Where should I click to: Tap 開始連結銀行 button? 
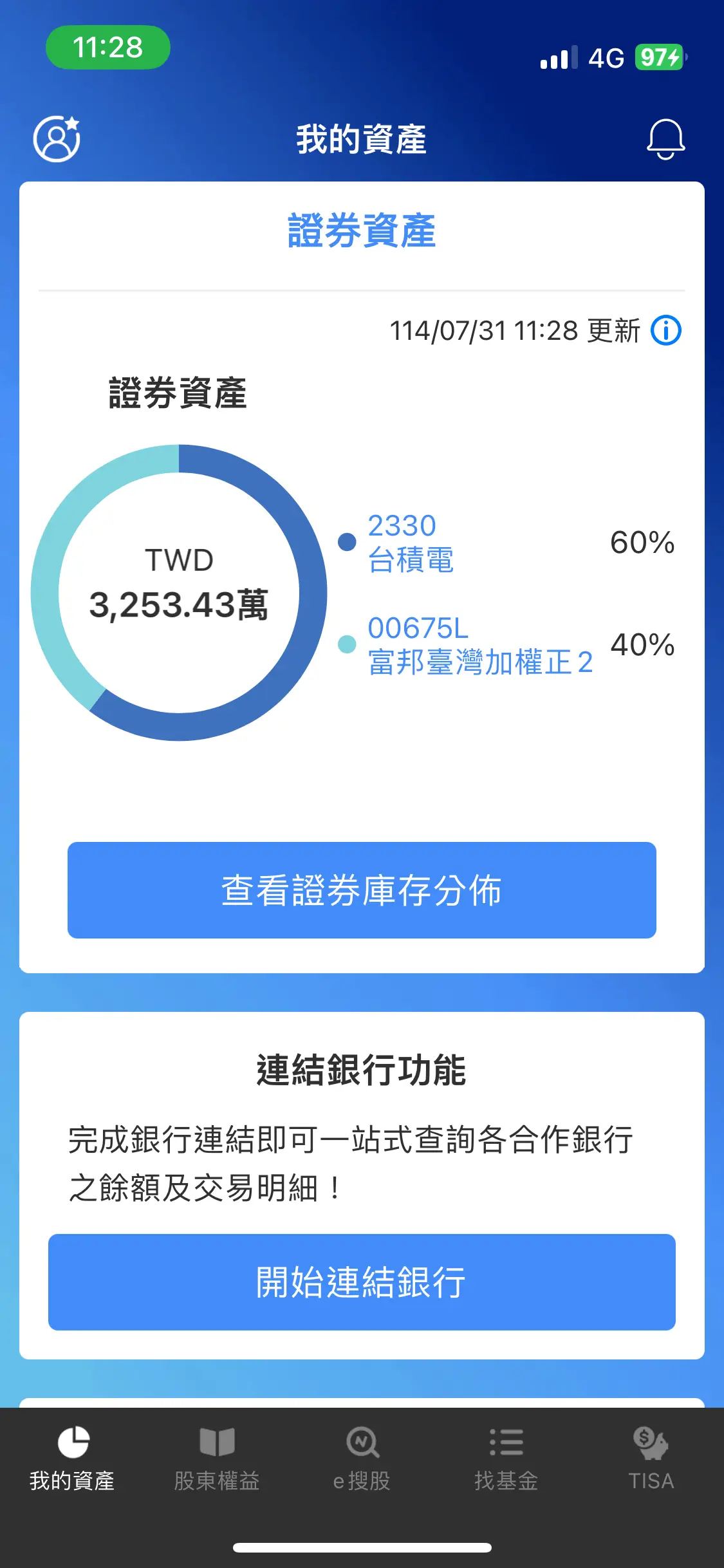[x=362, y=1282]
